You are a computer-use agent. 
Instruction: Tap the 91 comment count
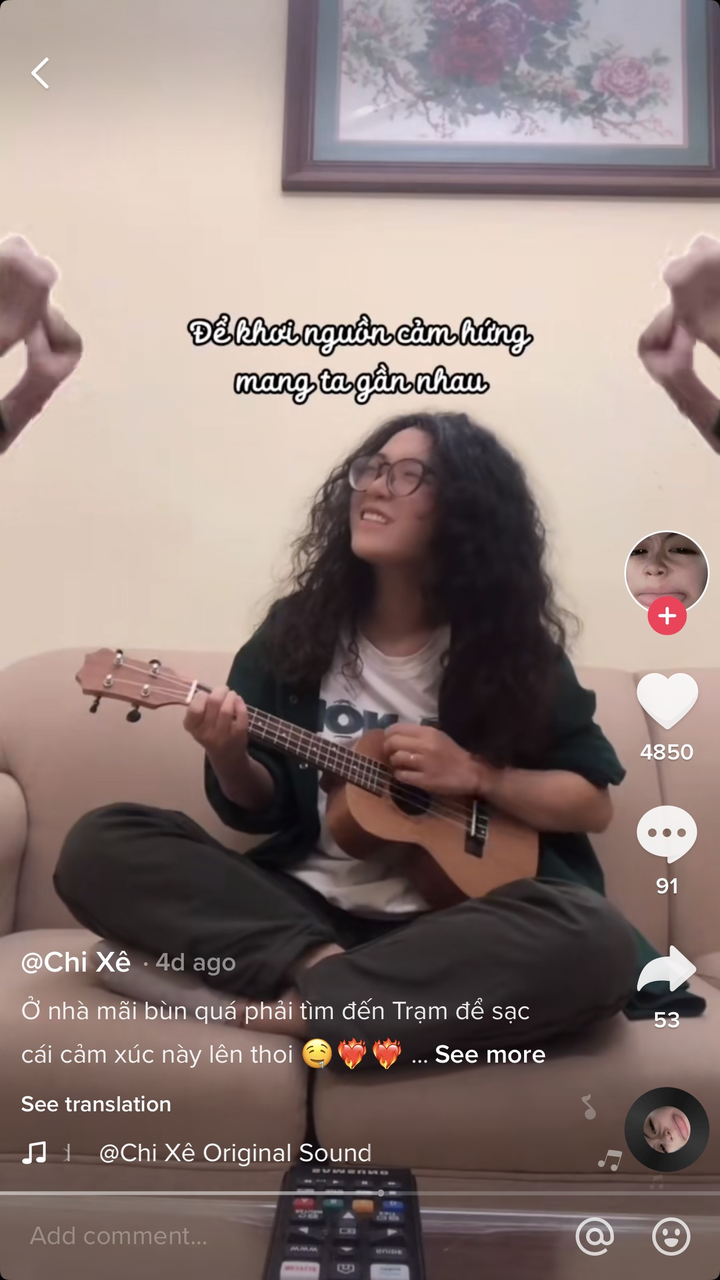coord(666,886)
